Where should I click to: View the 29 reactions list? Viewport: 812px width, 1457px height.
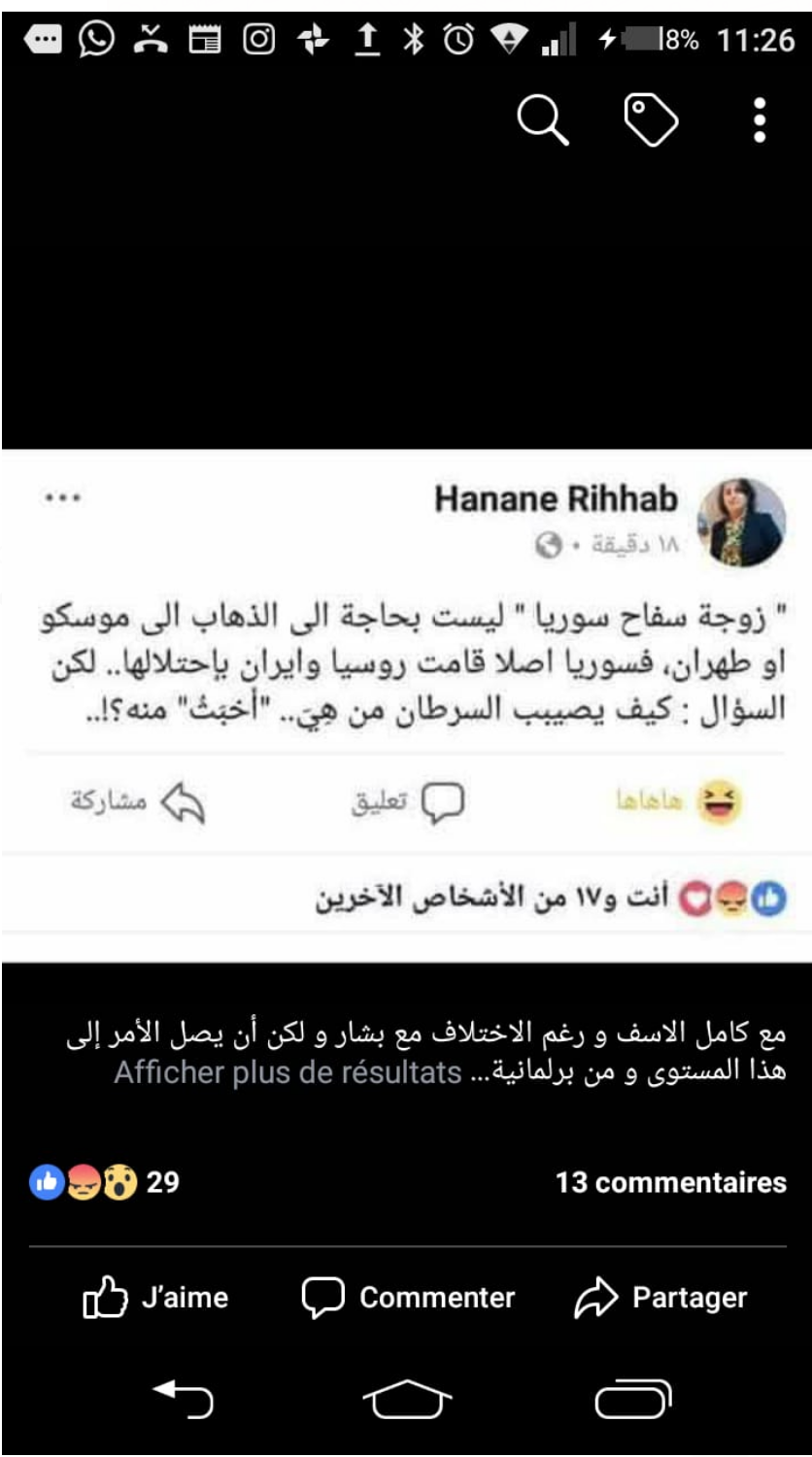(105, 1182)
